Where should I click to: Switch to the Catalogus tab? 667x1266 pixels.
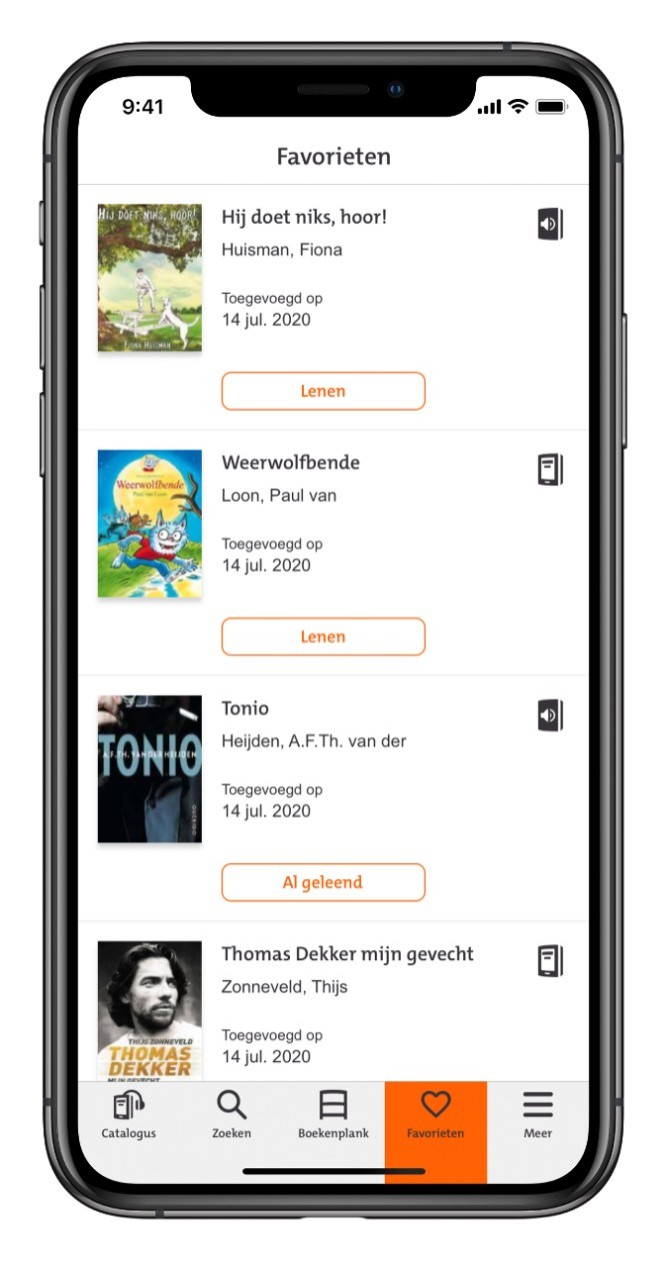(x=129, y=1115)
